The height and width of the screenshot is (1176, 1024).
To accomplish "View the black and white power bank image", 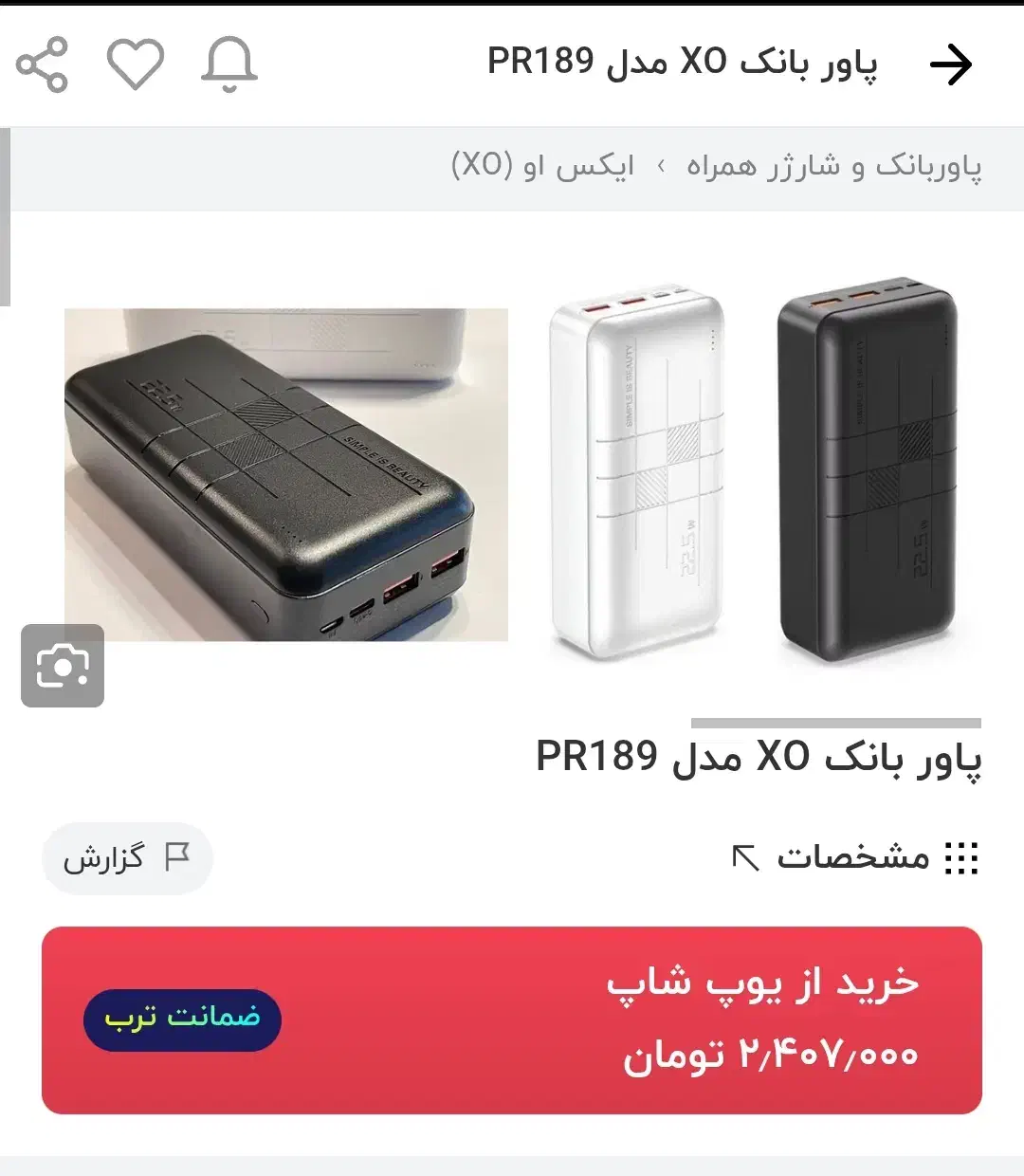I will [754, 479].
